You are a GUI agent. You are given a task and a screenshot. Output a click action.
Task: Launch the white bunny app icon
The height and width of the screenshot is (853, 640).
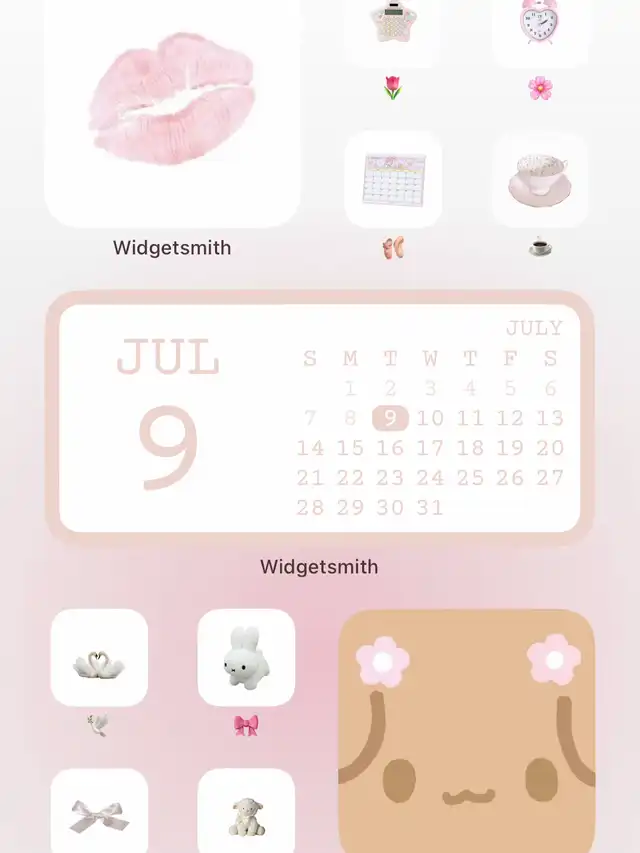pos(246,658)
